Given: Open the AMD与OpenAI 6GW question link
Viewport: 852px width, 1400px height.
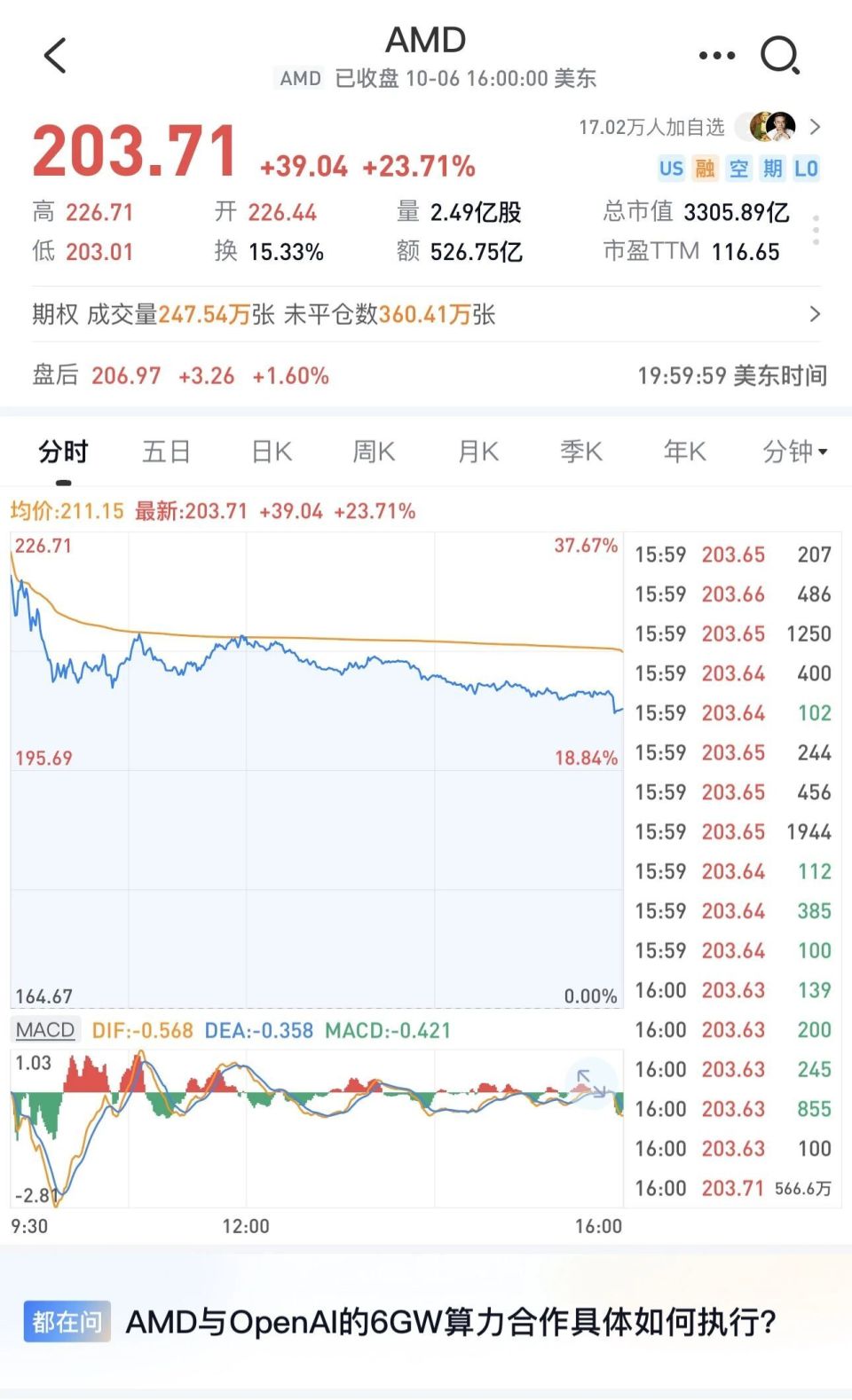Looking at the screenshot, I should click(451, 1321).
